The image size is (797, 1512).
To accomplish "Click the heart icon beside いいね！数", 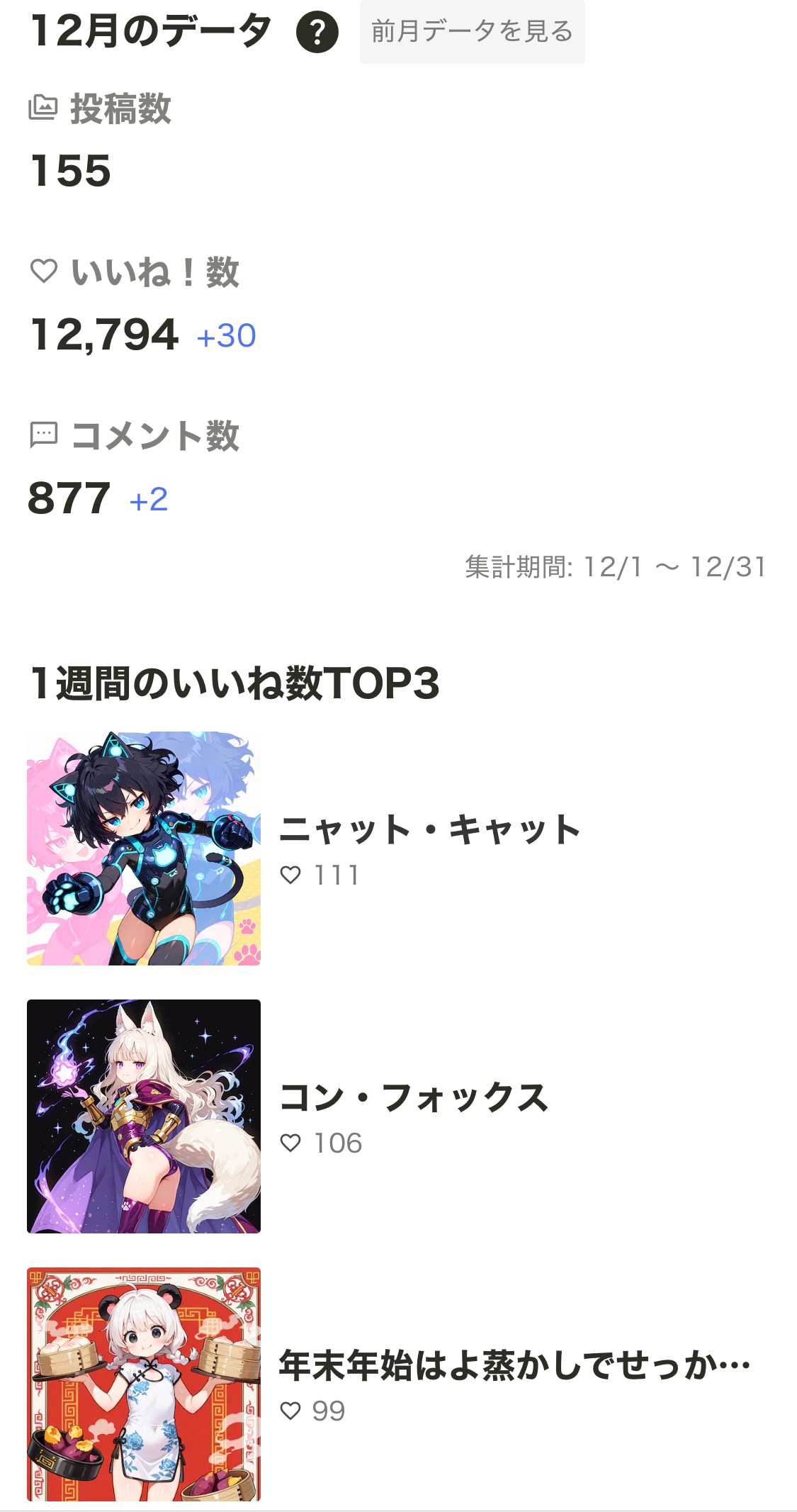I will 43,273.
